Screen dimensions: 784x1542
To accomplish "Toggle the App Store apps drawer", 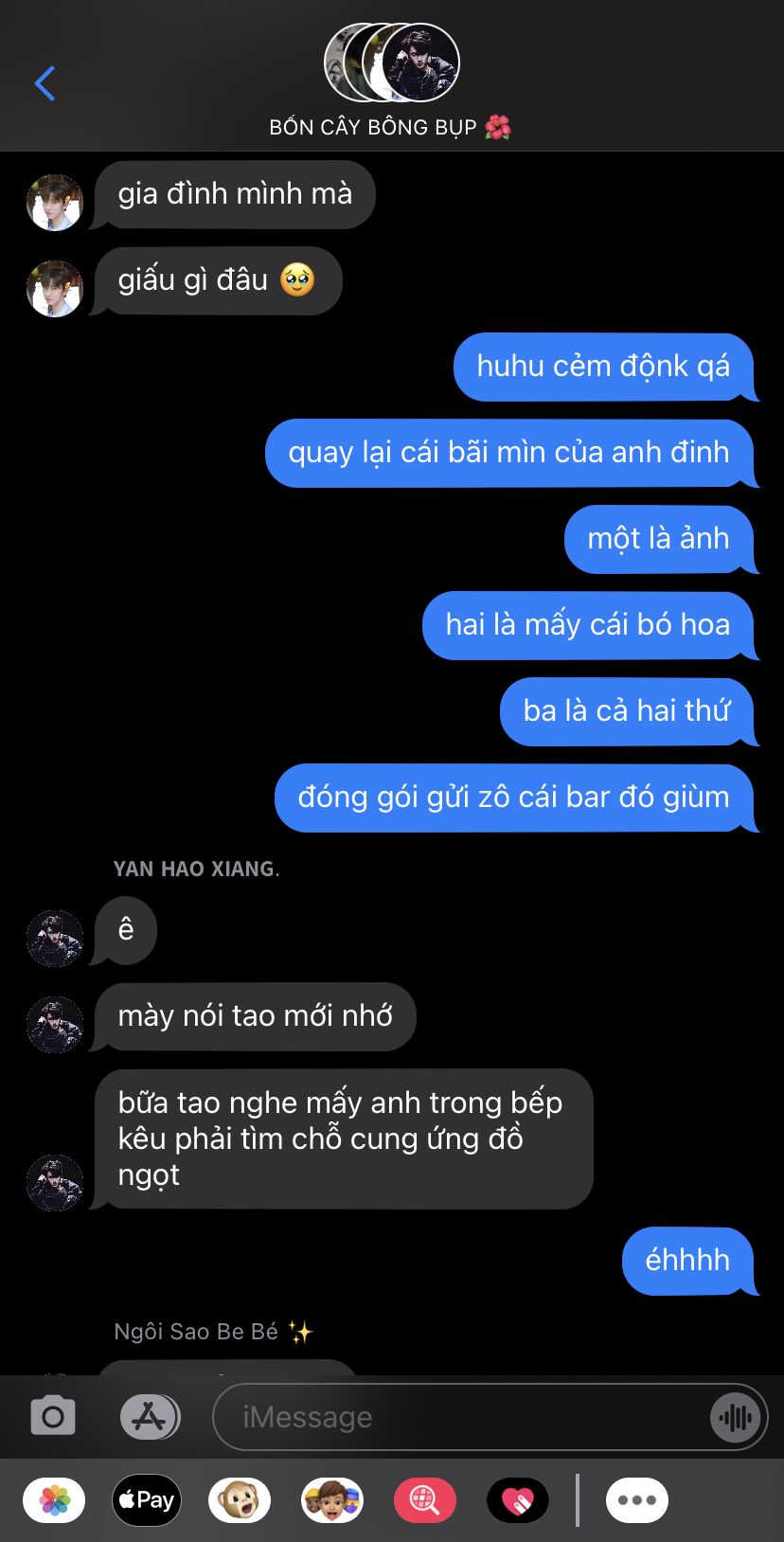I will [x=150, y=1417].
